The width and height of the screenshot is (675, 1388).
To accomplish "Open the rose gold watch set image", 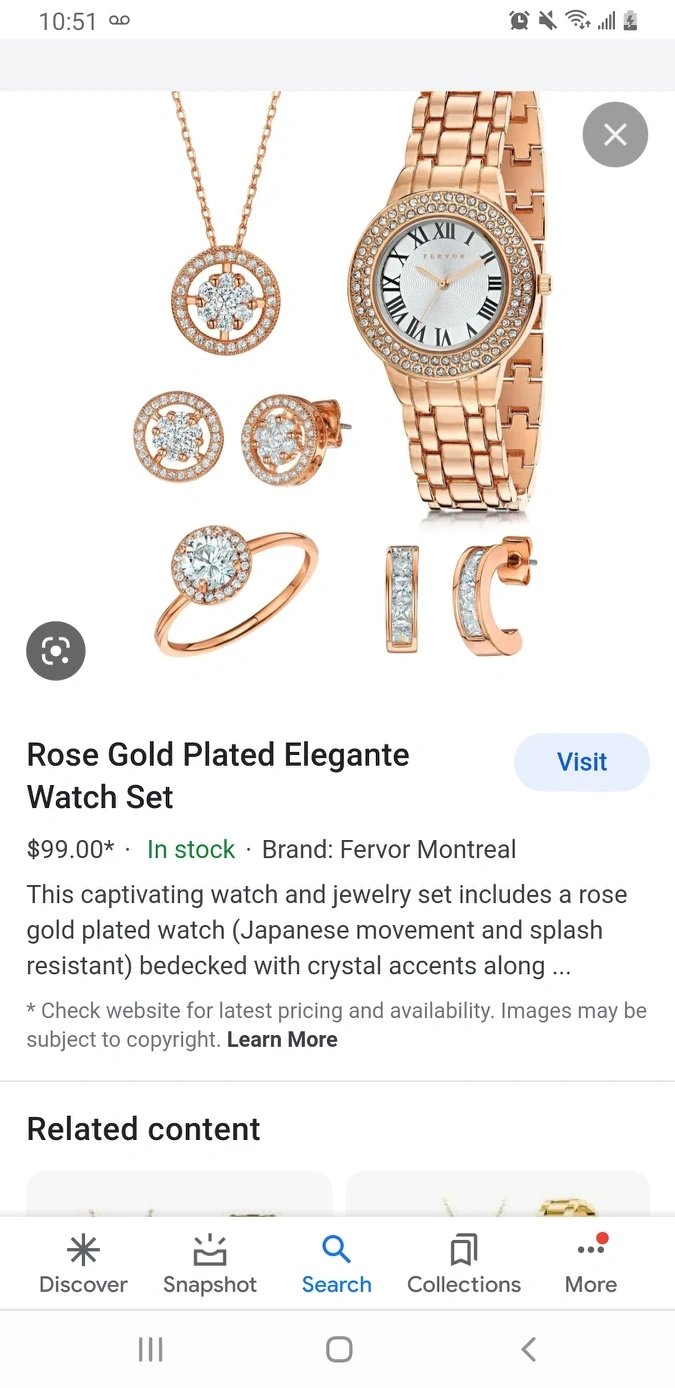I will (340, 375).
